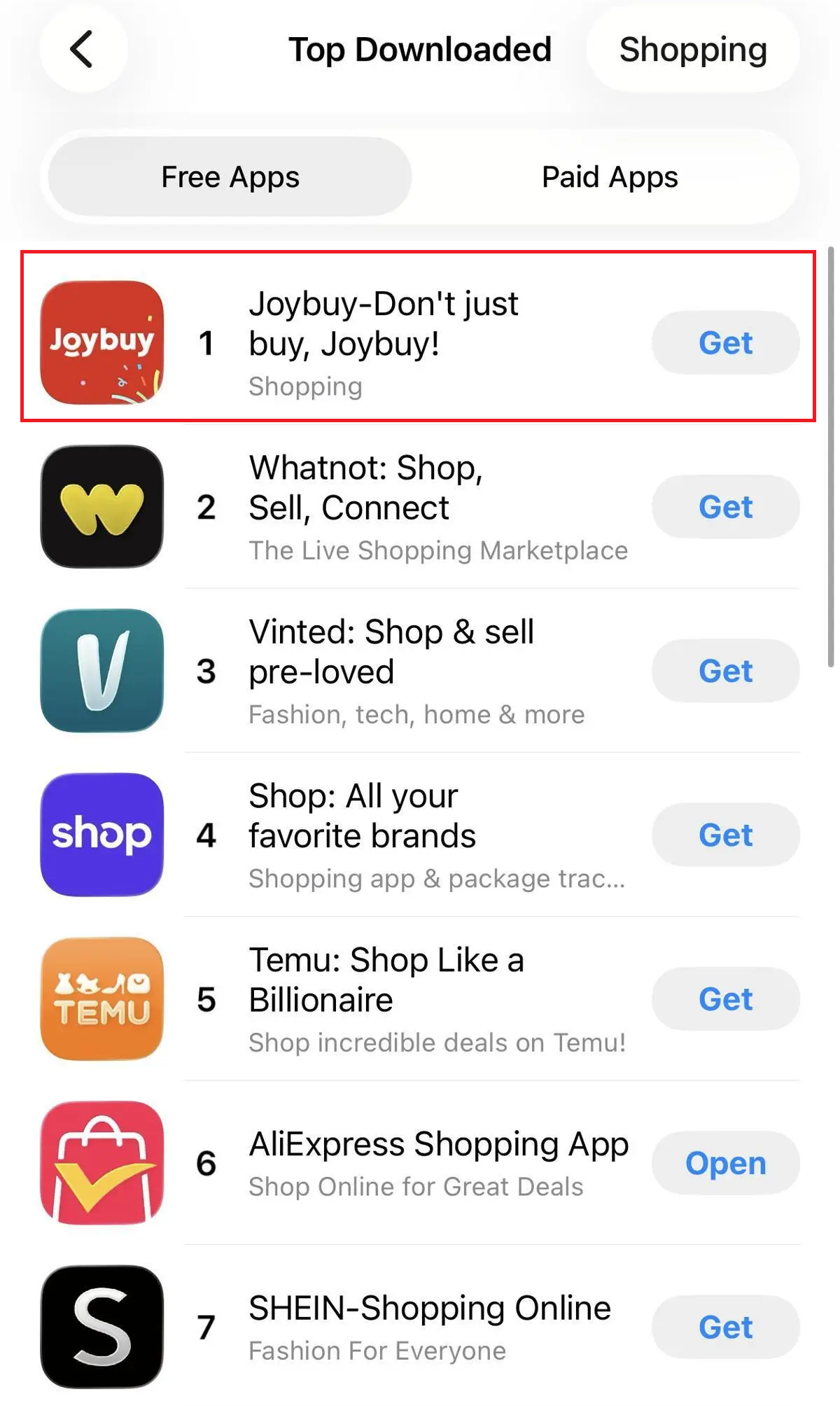Tap Get for Joybuy

point(725,343)
